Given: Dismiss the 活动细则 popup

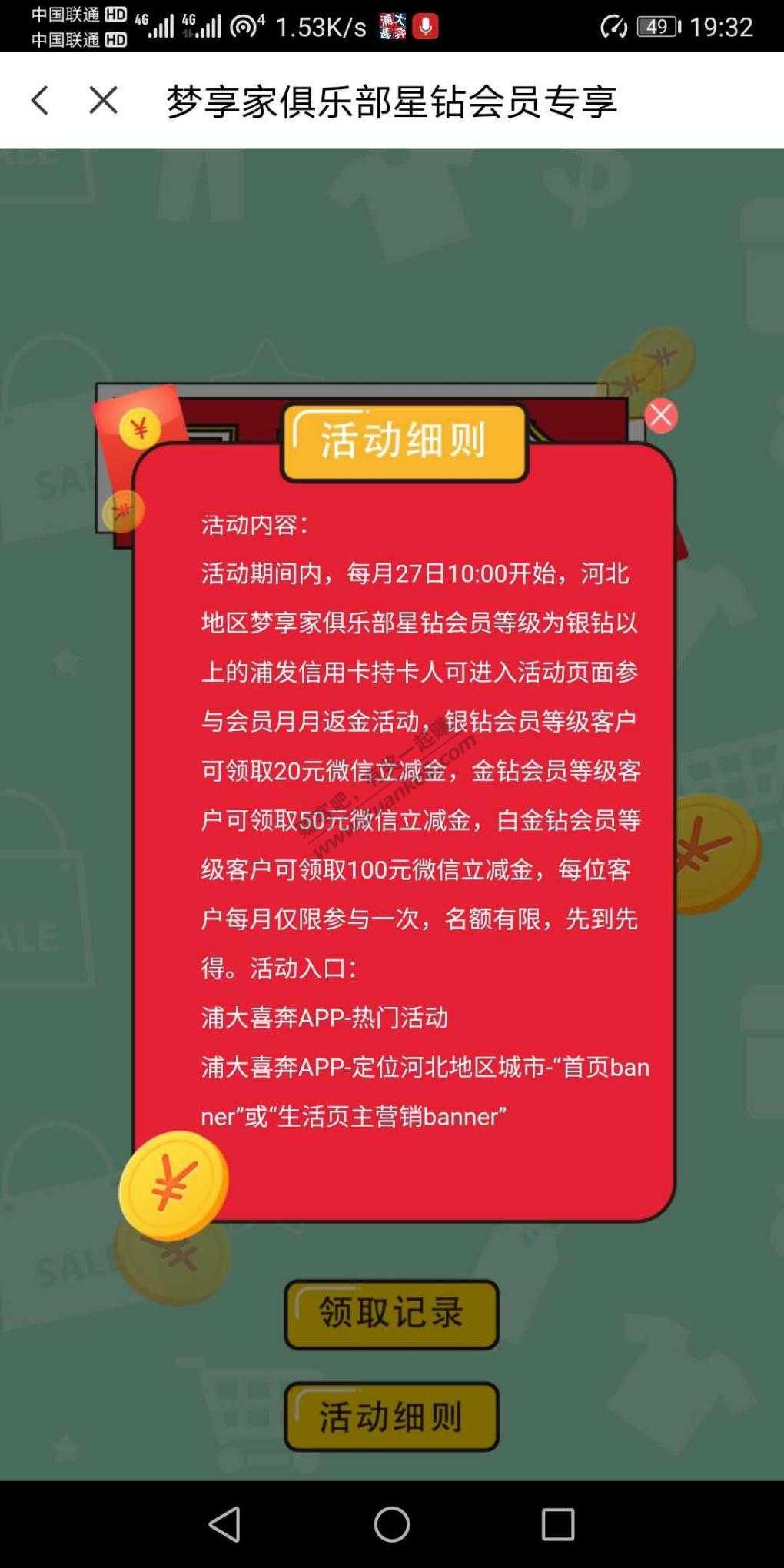Looking at the screenshot, I should pyautogui.click(x=660, y=416).
